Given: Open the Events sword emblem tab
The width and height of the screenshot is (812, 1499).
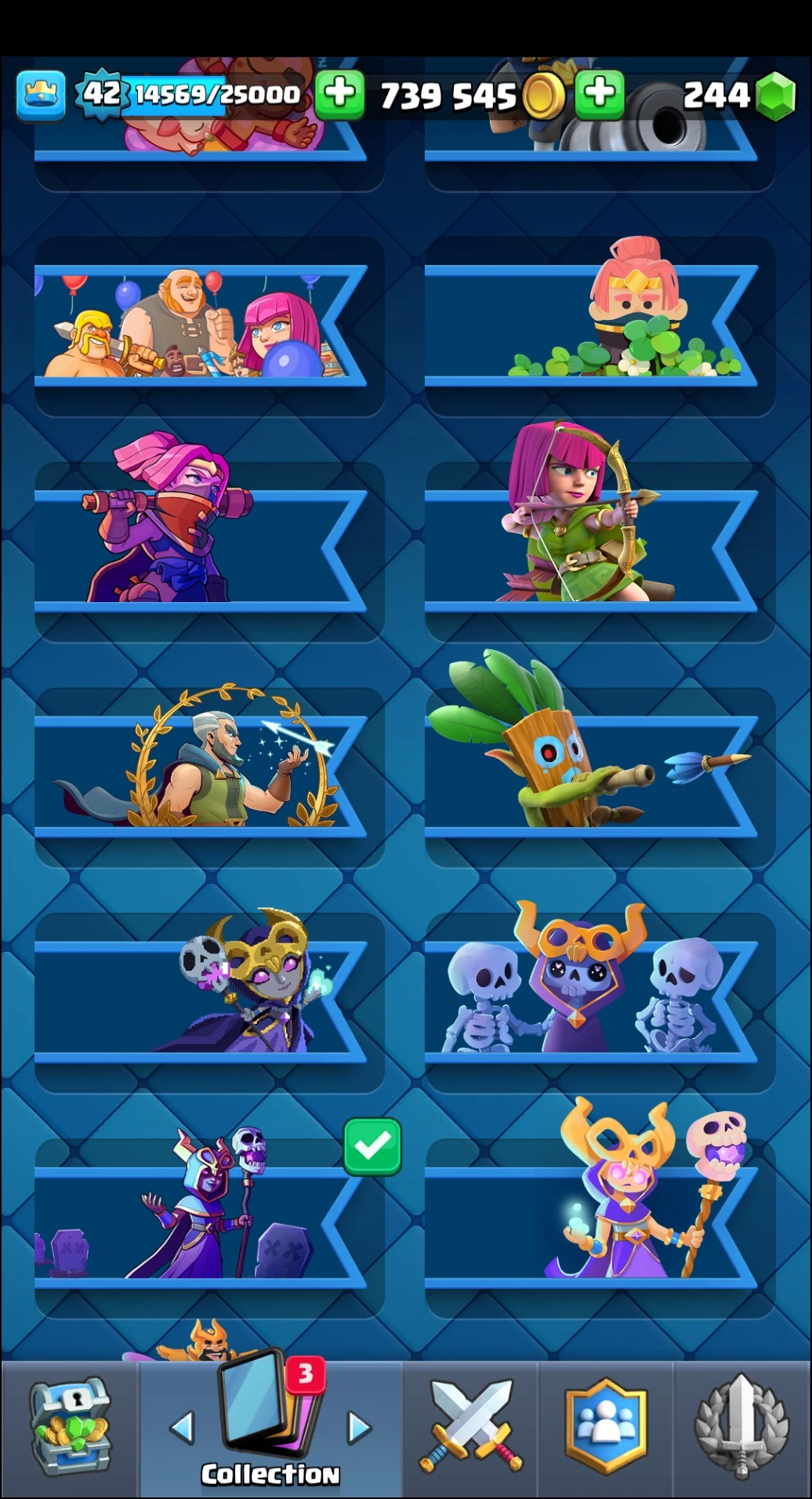Looking at the screenshot, I should 741,1428.
